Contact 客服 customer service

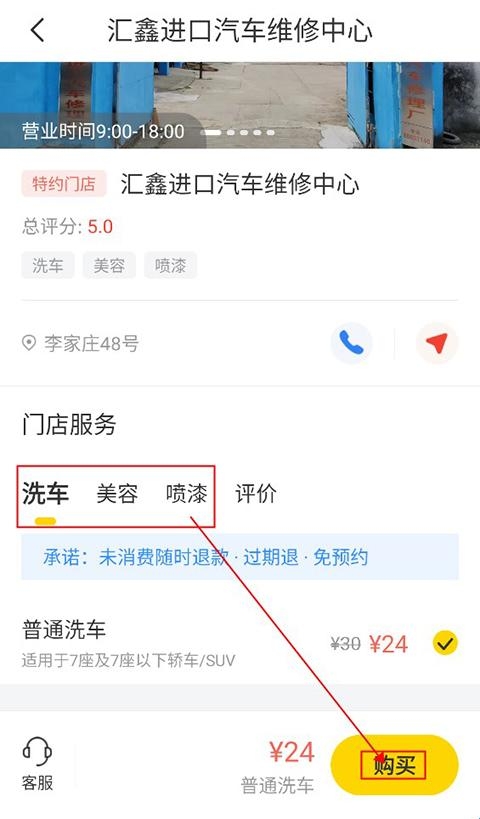point(37,765)
